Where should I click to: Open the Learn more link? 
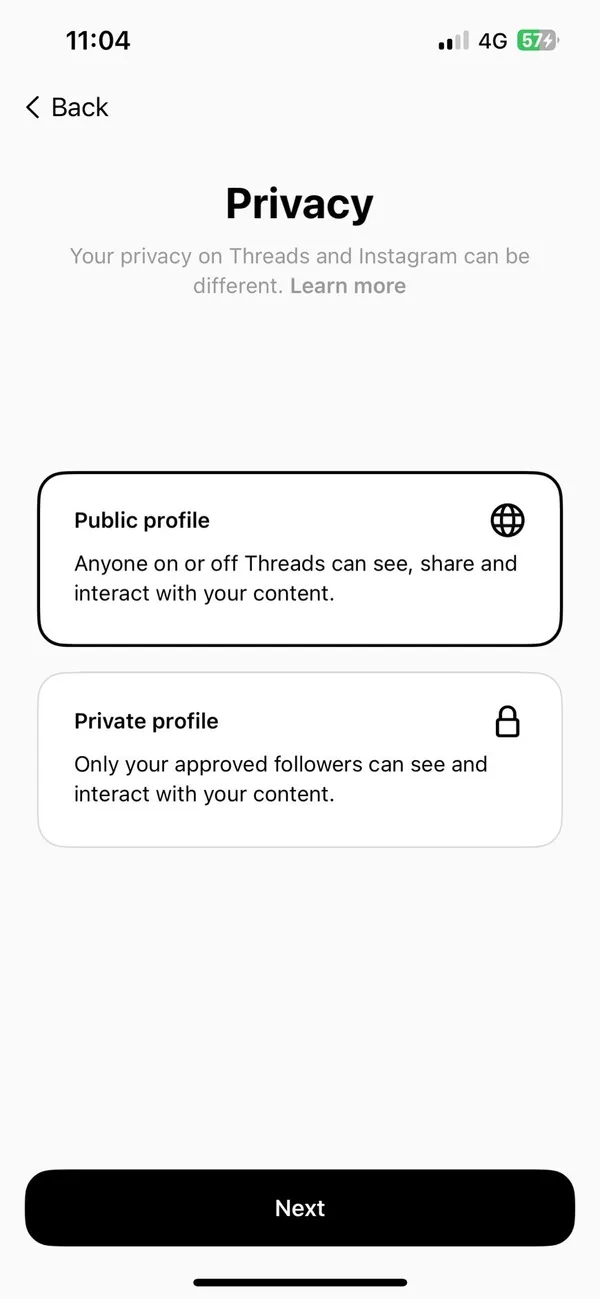coord(348,286)
